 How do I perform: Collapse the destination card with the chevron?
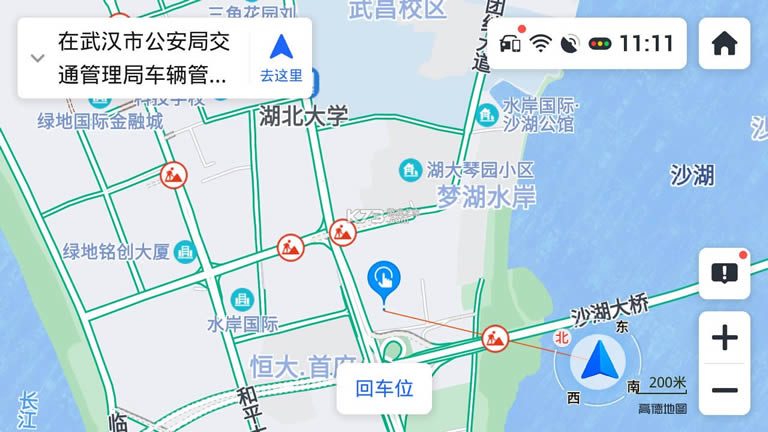[x=37, y=58]
